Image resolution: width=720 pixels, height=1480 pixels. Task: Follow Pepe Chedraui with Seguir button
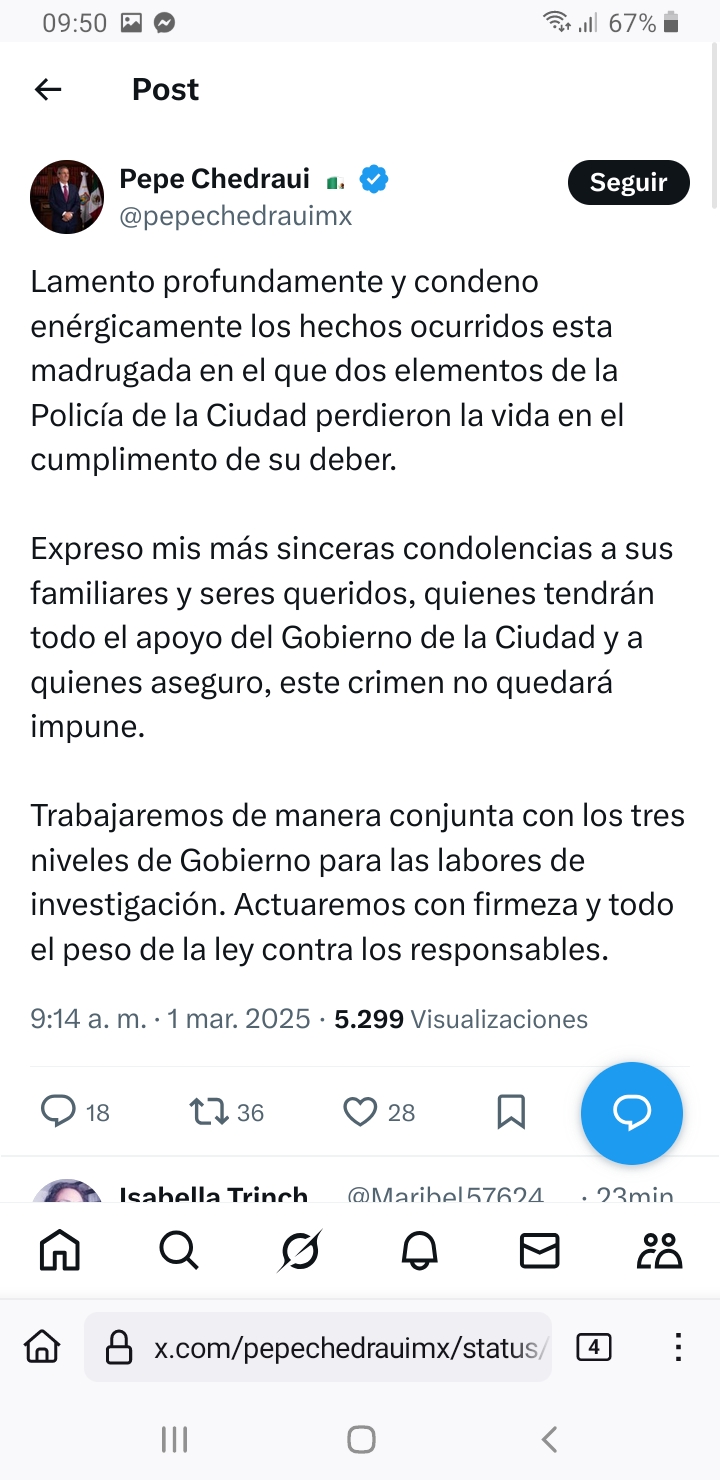pyautogui.click(x=628, y=182)
